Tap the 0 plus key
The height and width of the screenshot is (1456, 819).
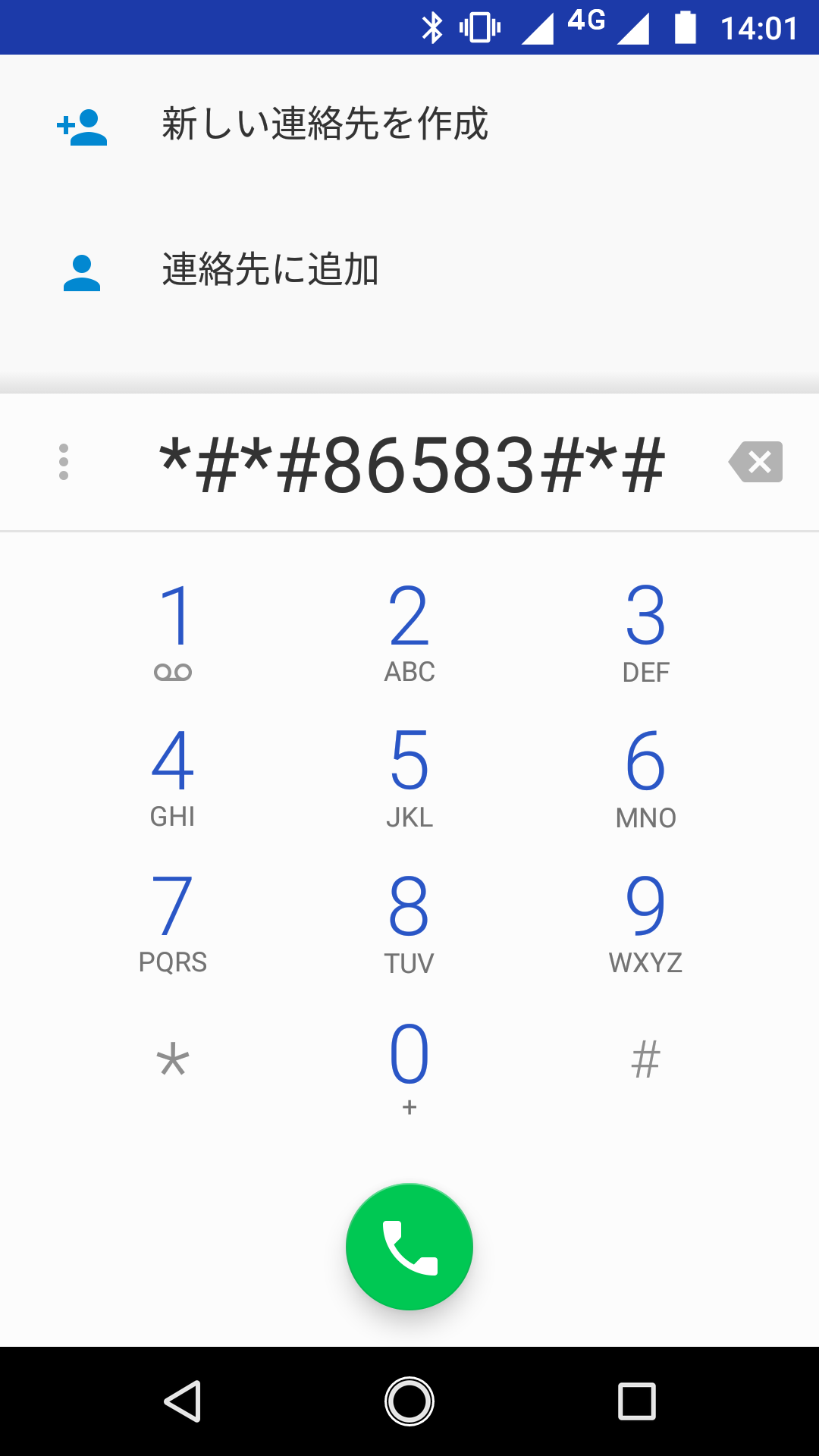point(409,1065)
